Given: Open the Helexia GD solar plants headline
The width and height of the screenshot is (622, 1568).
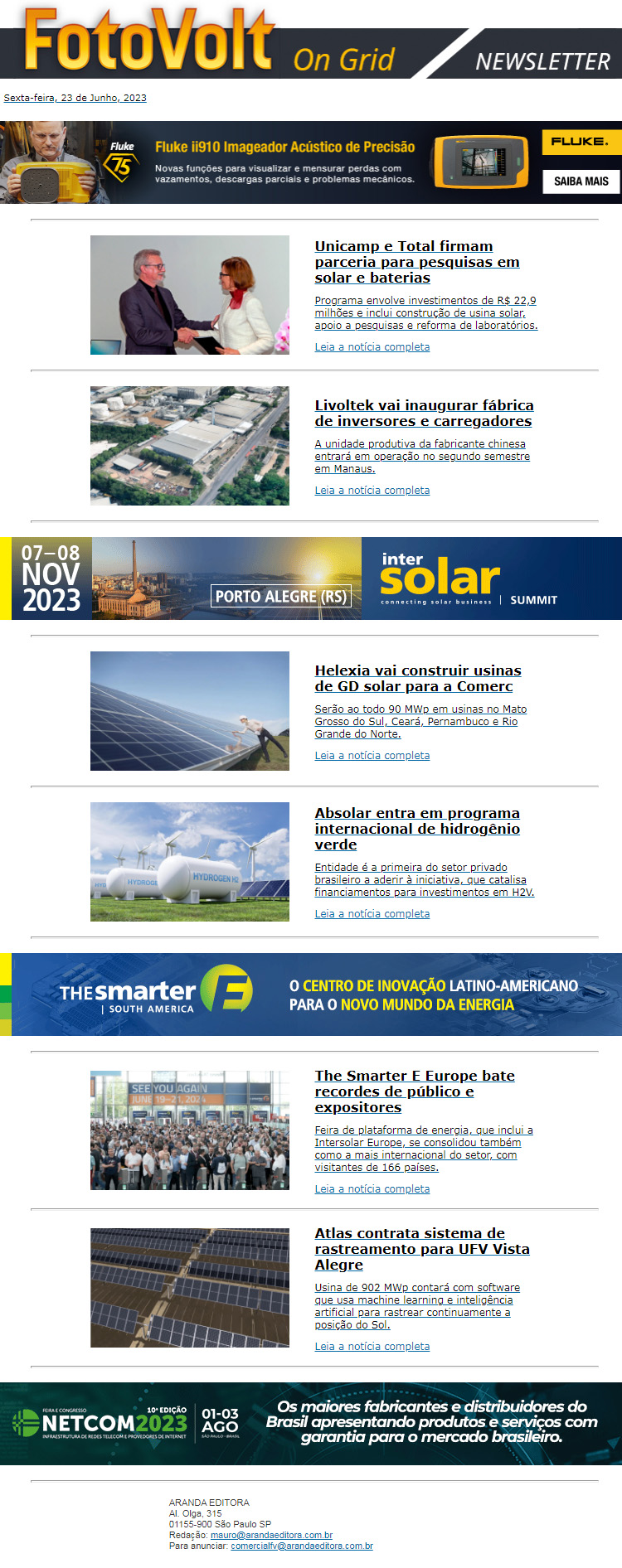Looking at the screenshot, I should click(417, 678).
